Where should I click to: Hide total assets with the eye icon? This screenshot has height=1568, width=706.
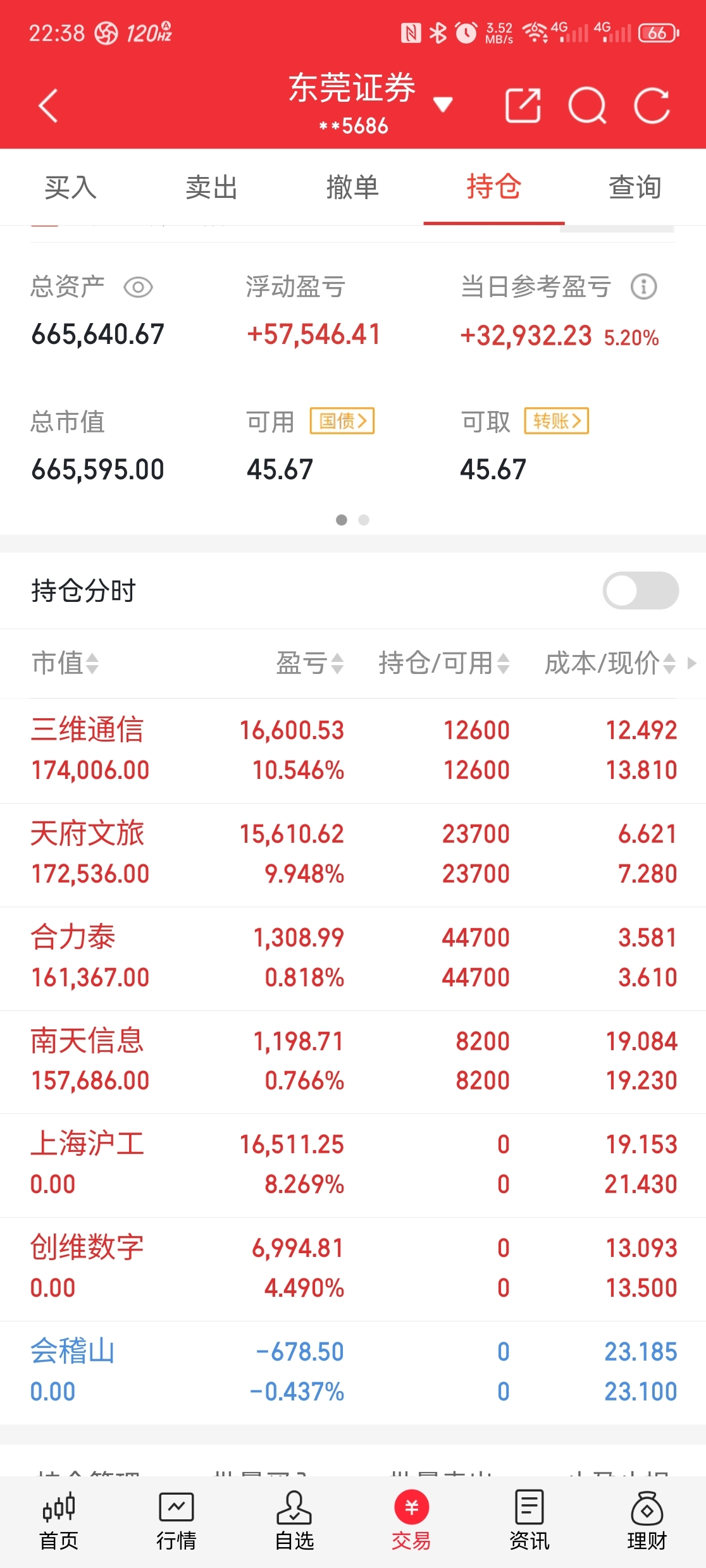pyautogui.click(x=138, y=288)
